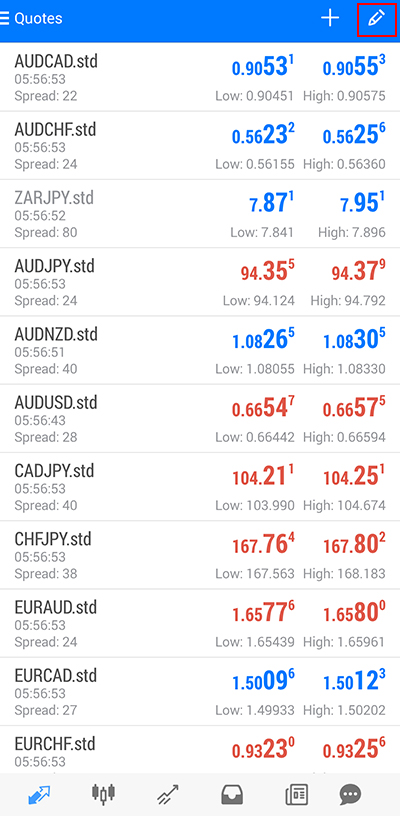This screenshot has height=816, width=400.
Task: Add a new symbol with the plus icon
Action: coord(330,19)
